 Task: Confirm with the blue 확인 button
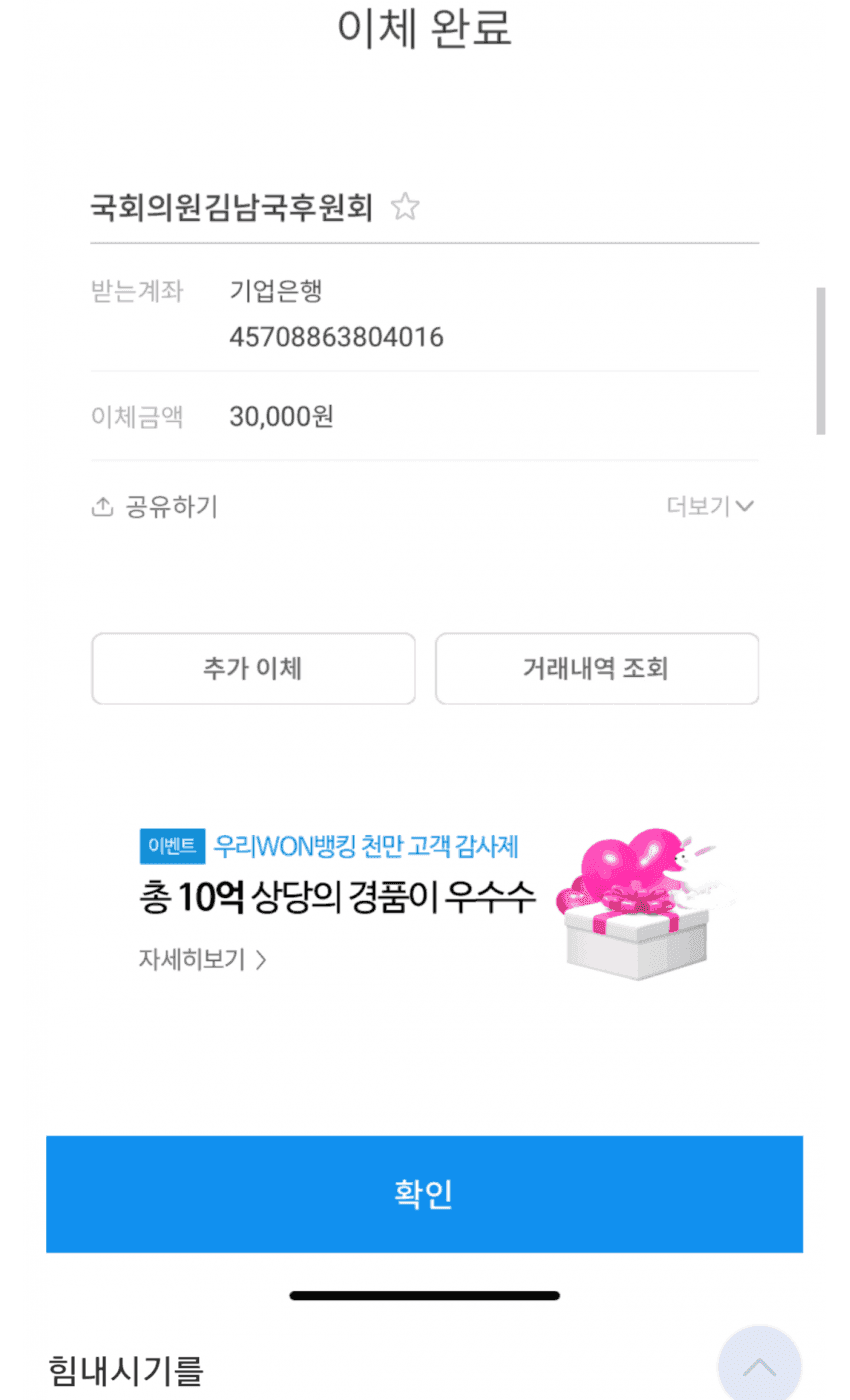click(424, 1194)
